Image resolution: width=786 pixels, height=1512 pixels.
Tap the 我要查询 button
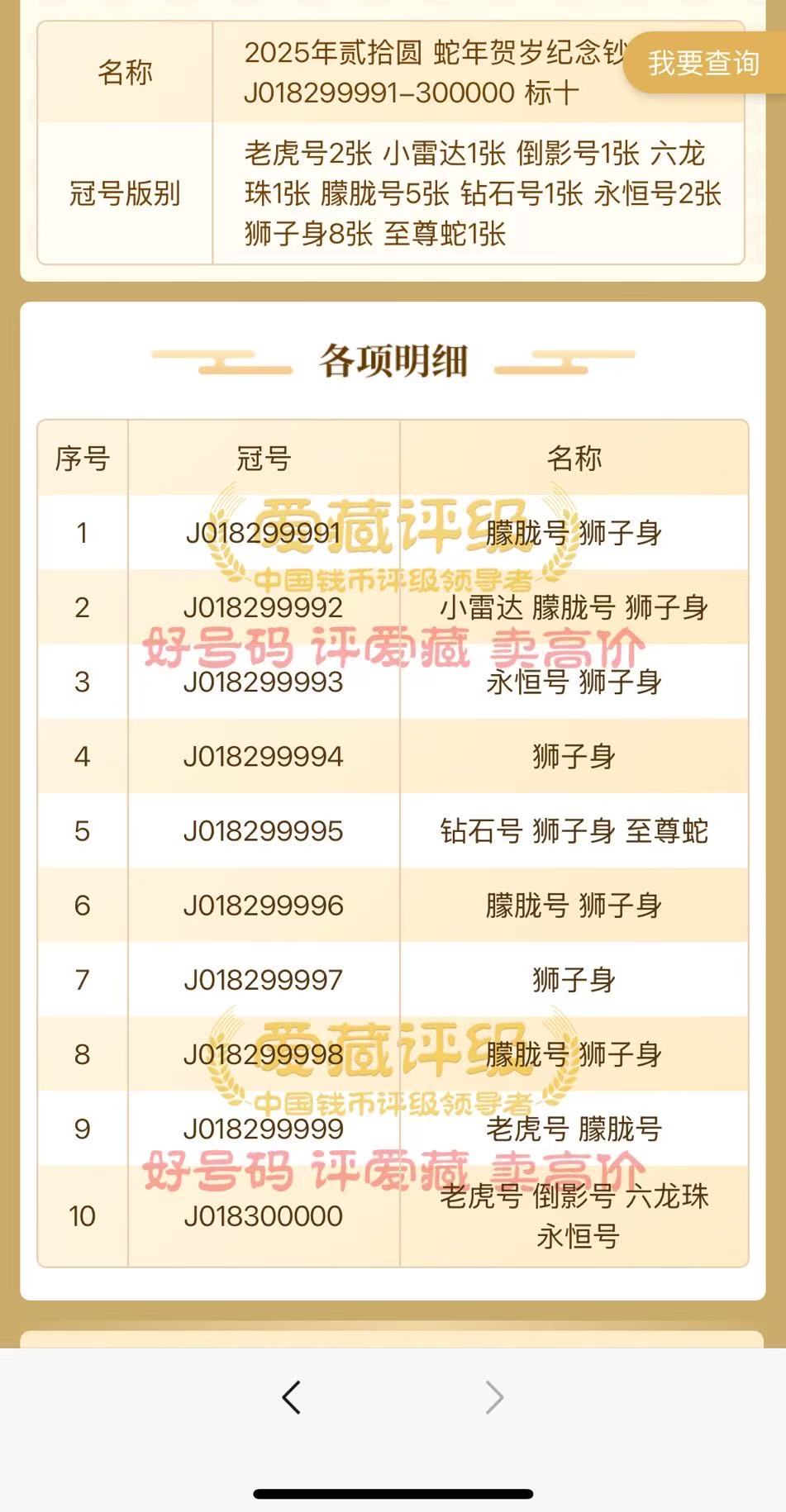704,63
